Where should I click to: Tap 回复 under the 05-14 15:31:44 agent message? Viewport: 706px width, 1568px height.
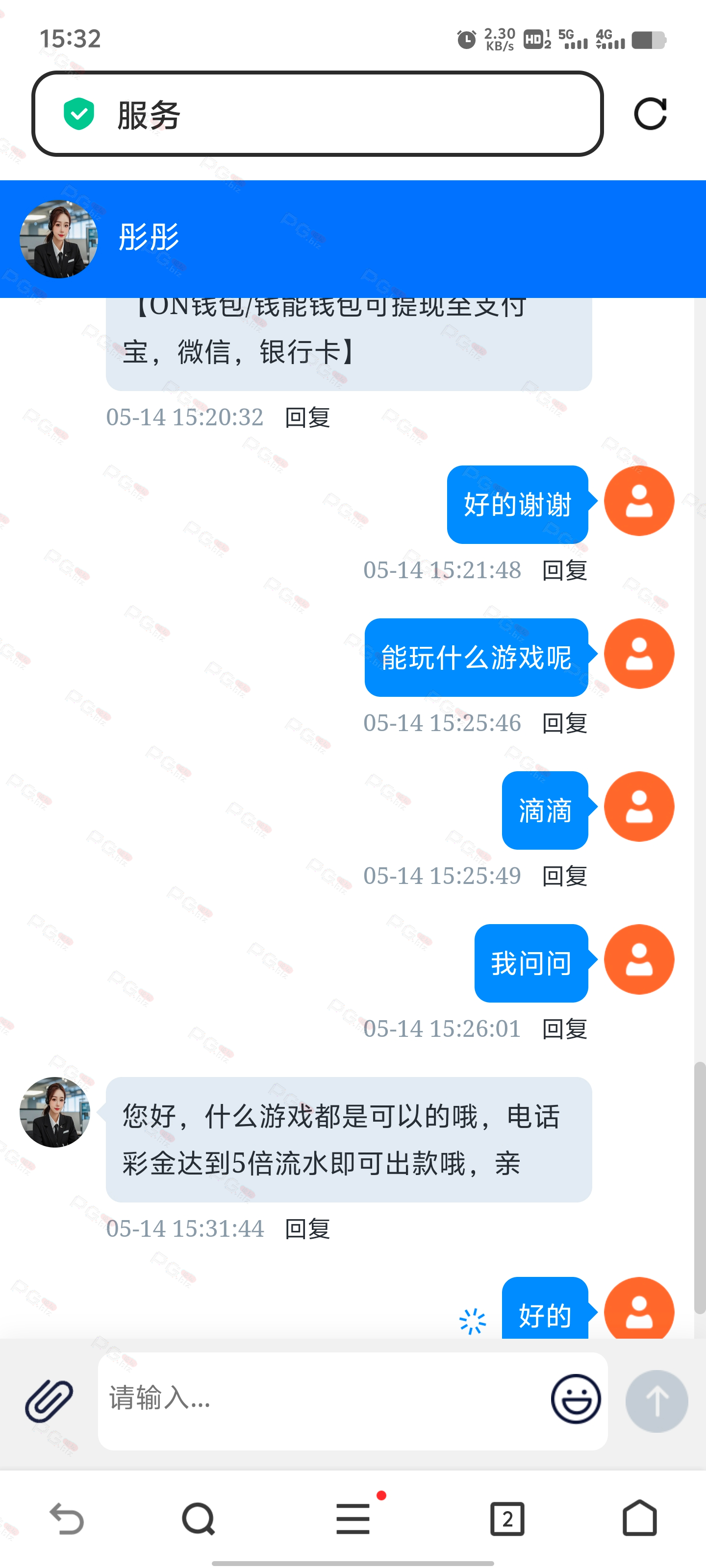click(x=307, y=1229)
